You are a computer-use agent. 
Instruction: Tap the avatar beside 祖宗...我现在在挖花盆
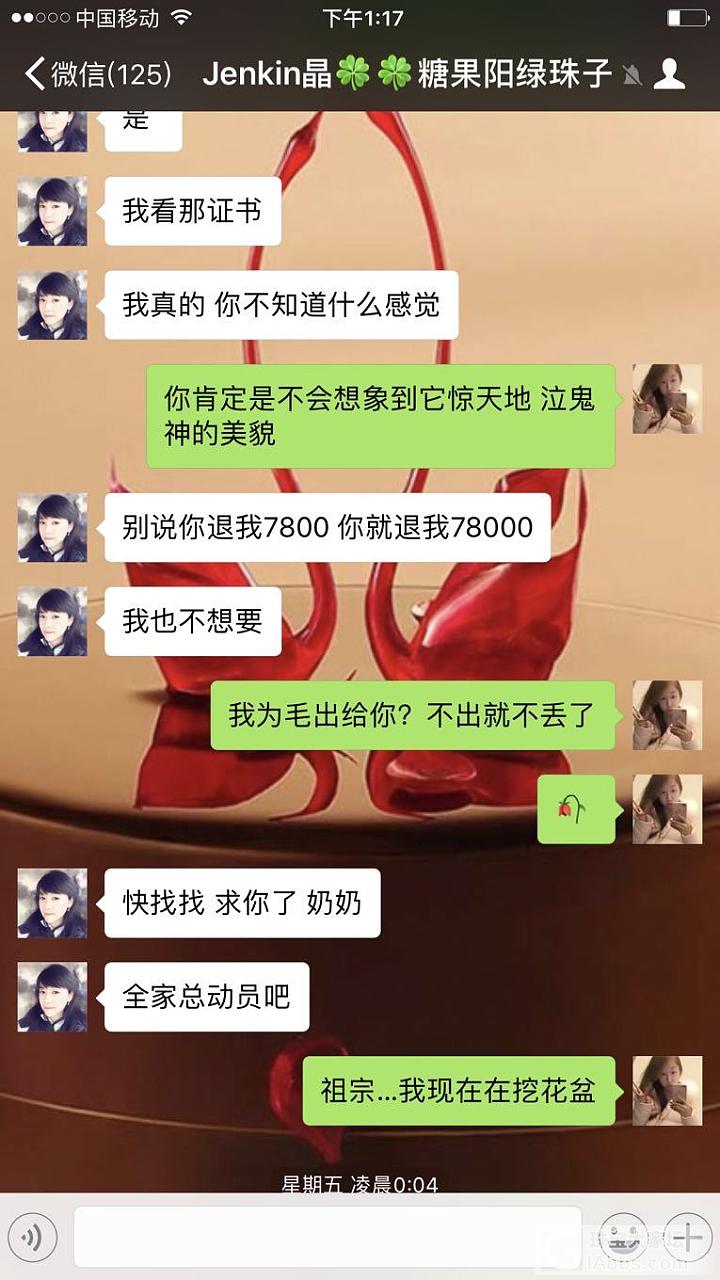coord(667,1090)
